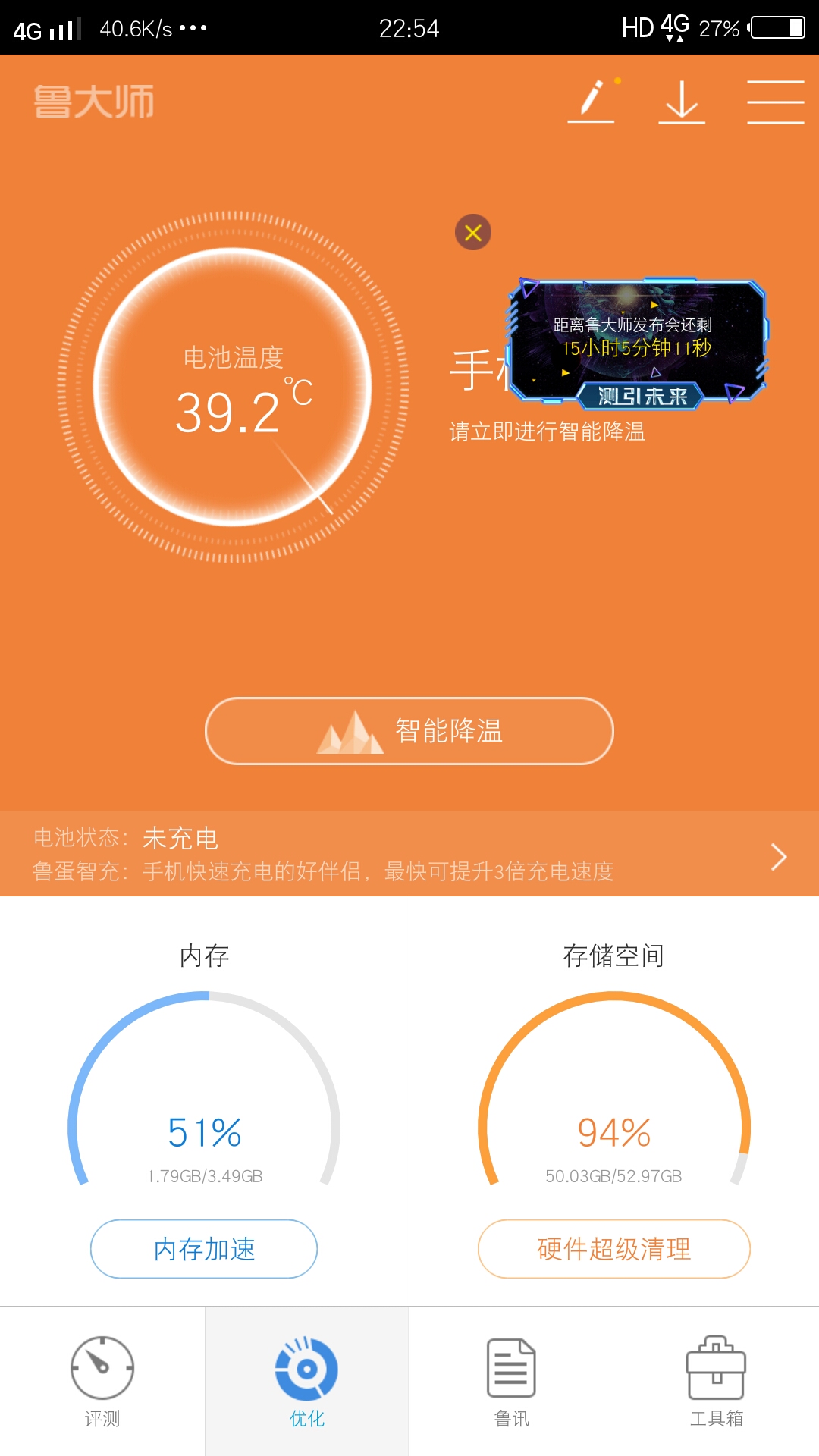Open the 工具箱 toolbox tab
This screenshot has height=1456, width=819.
tap(716, 1381)
